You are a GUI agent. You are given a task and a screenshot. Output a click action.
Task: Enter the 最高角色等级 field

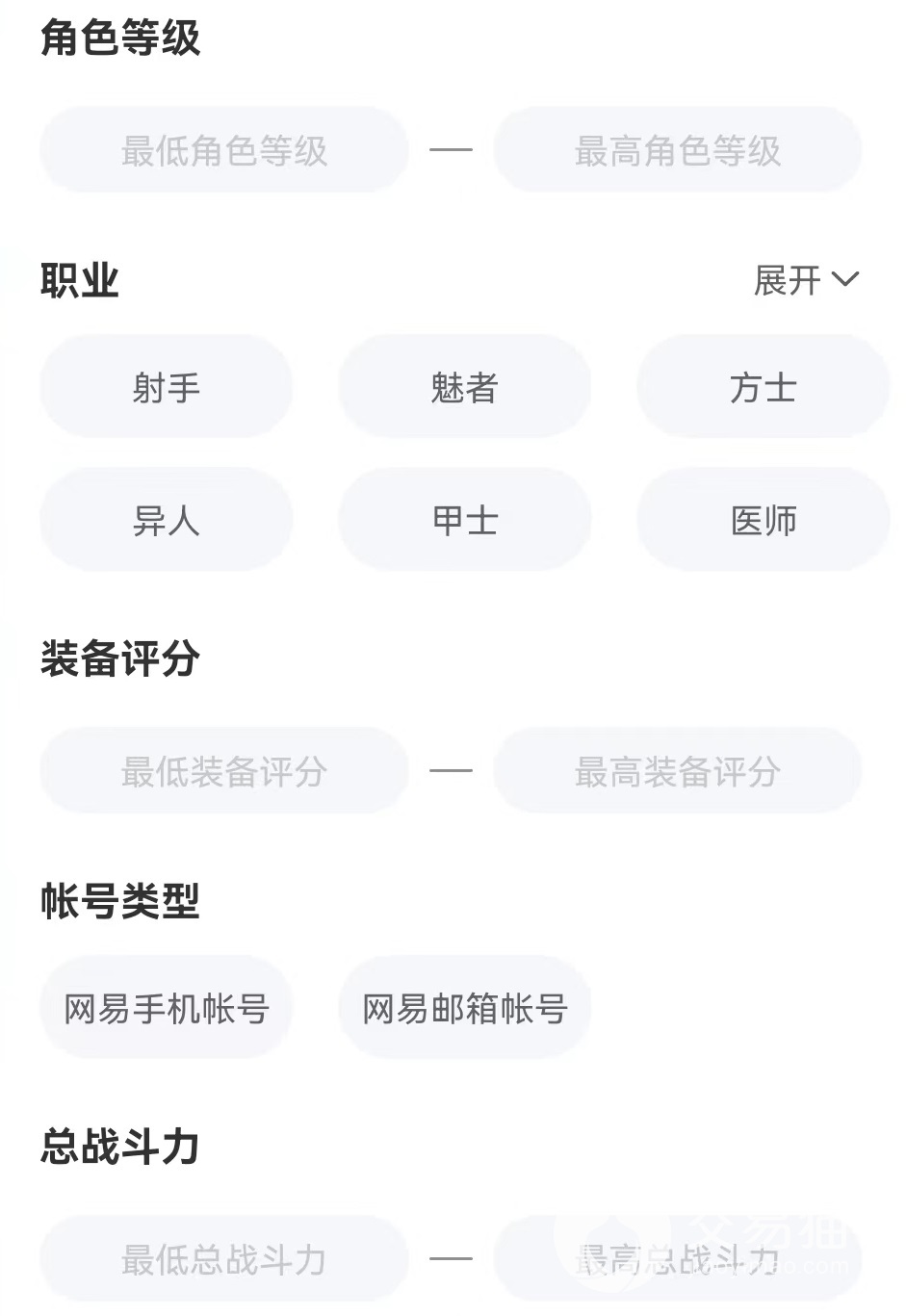(677, 150)
